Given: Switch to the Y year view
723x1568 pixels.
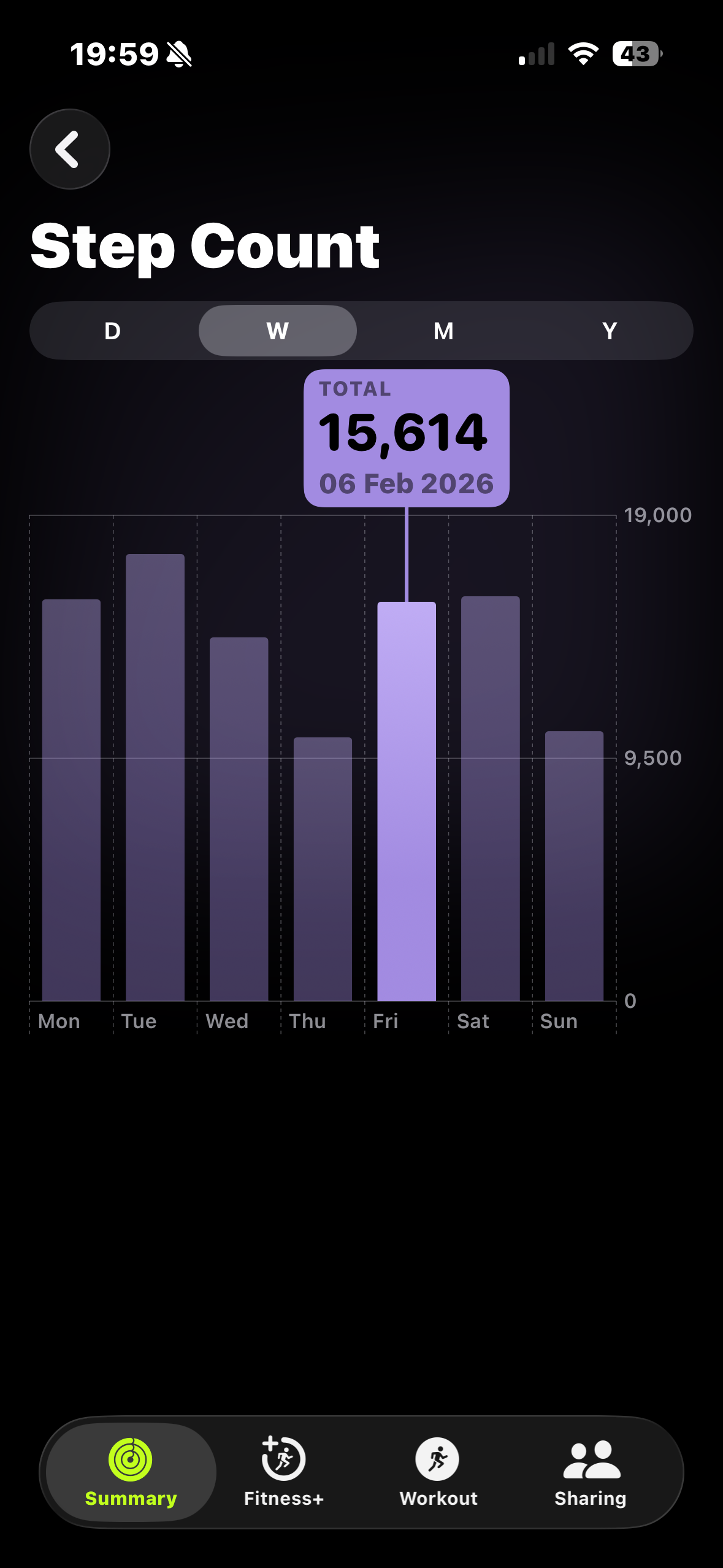Looking at the screenshot, I should pos(609,331).
